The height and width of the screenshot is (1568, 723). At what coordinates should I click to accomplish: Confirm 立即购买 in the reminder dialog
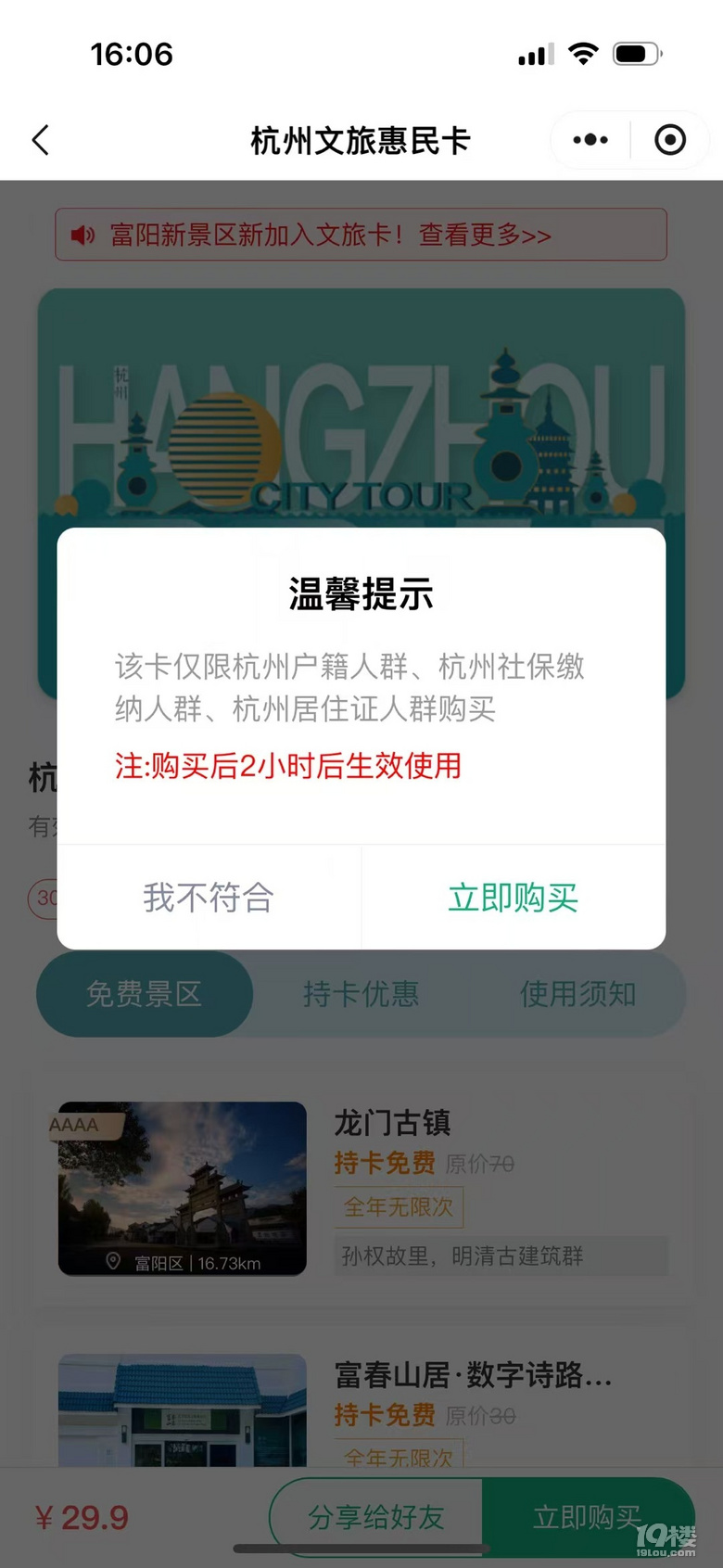tap(513, 898)
